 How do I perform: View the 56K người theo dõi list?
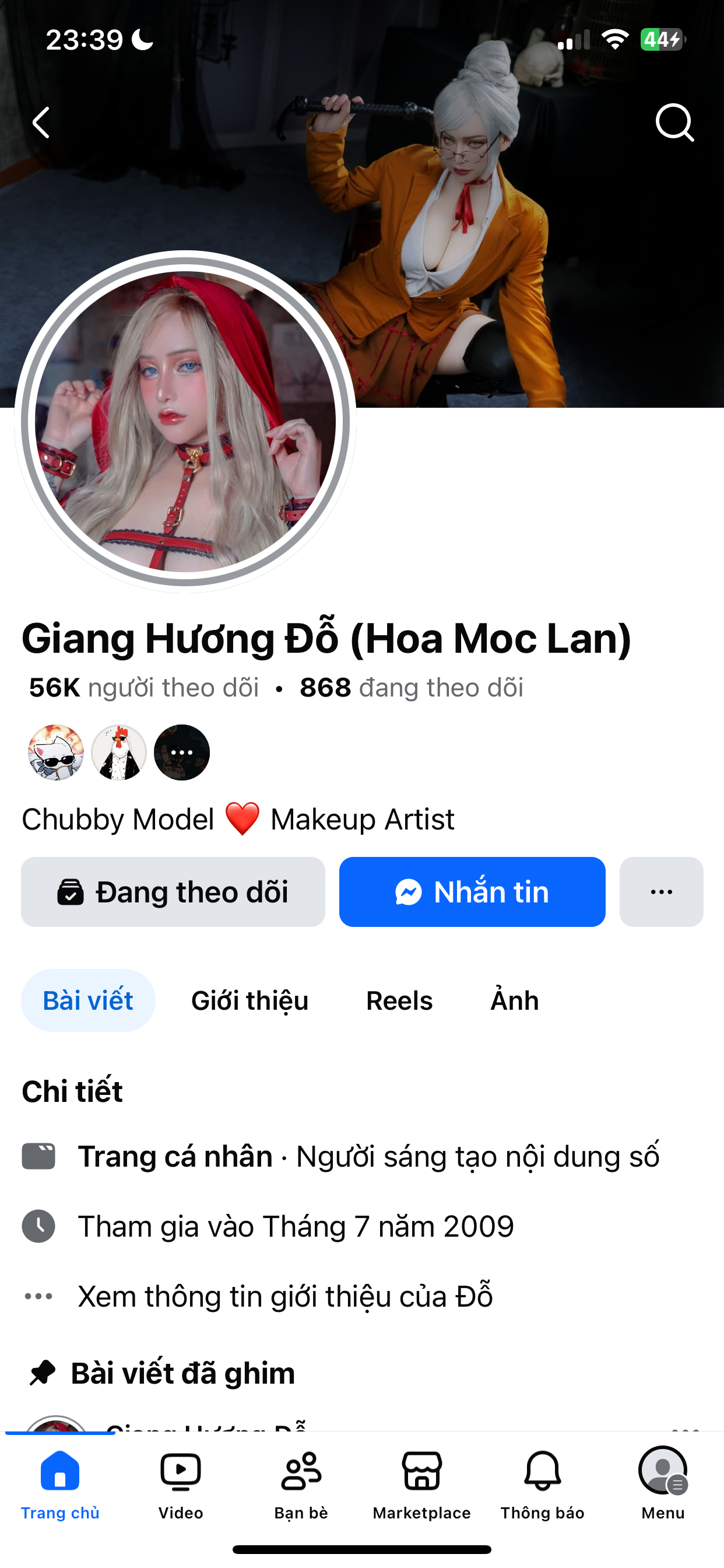[x=144, y=688]
